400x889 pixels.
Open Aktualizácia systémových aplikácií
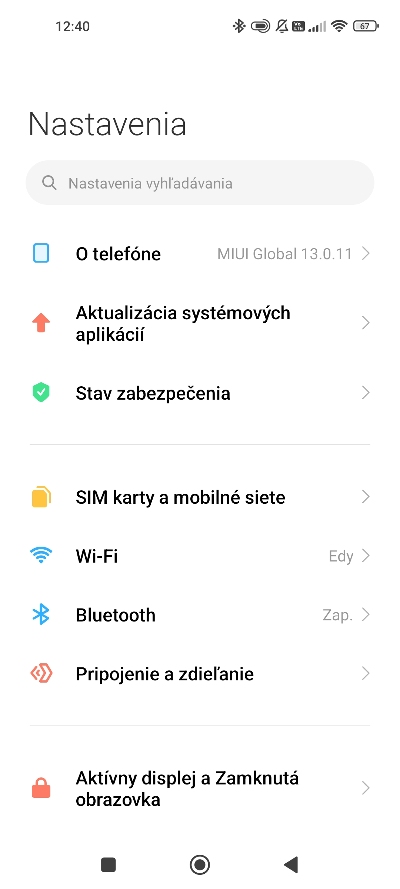(200, 323)
